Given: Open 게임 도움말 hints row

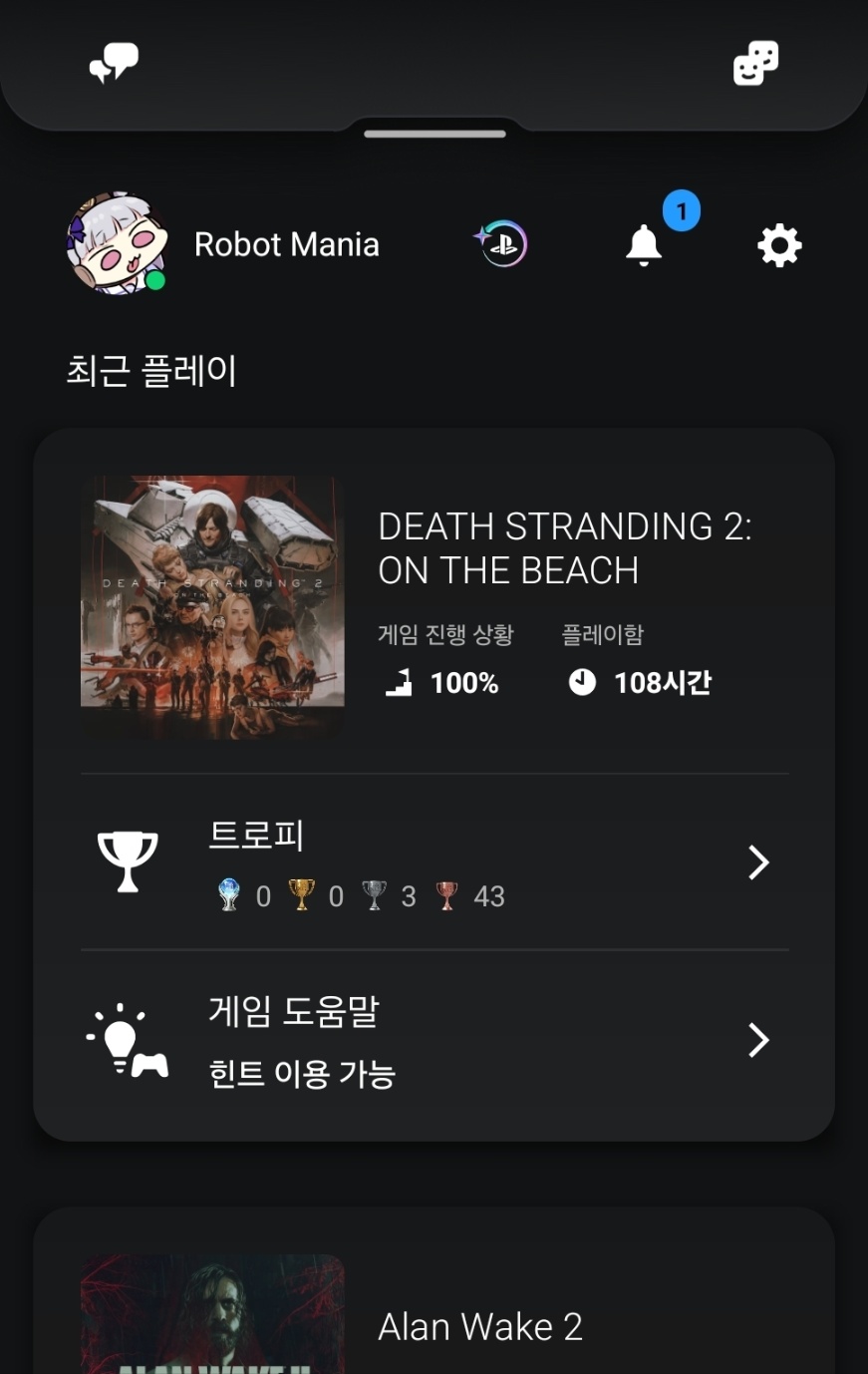Looking at the screenshot, I should (434, 1040).
